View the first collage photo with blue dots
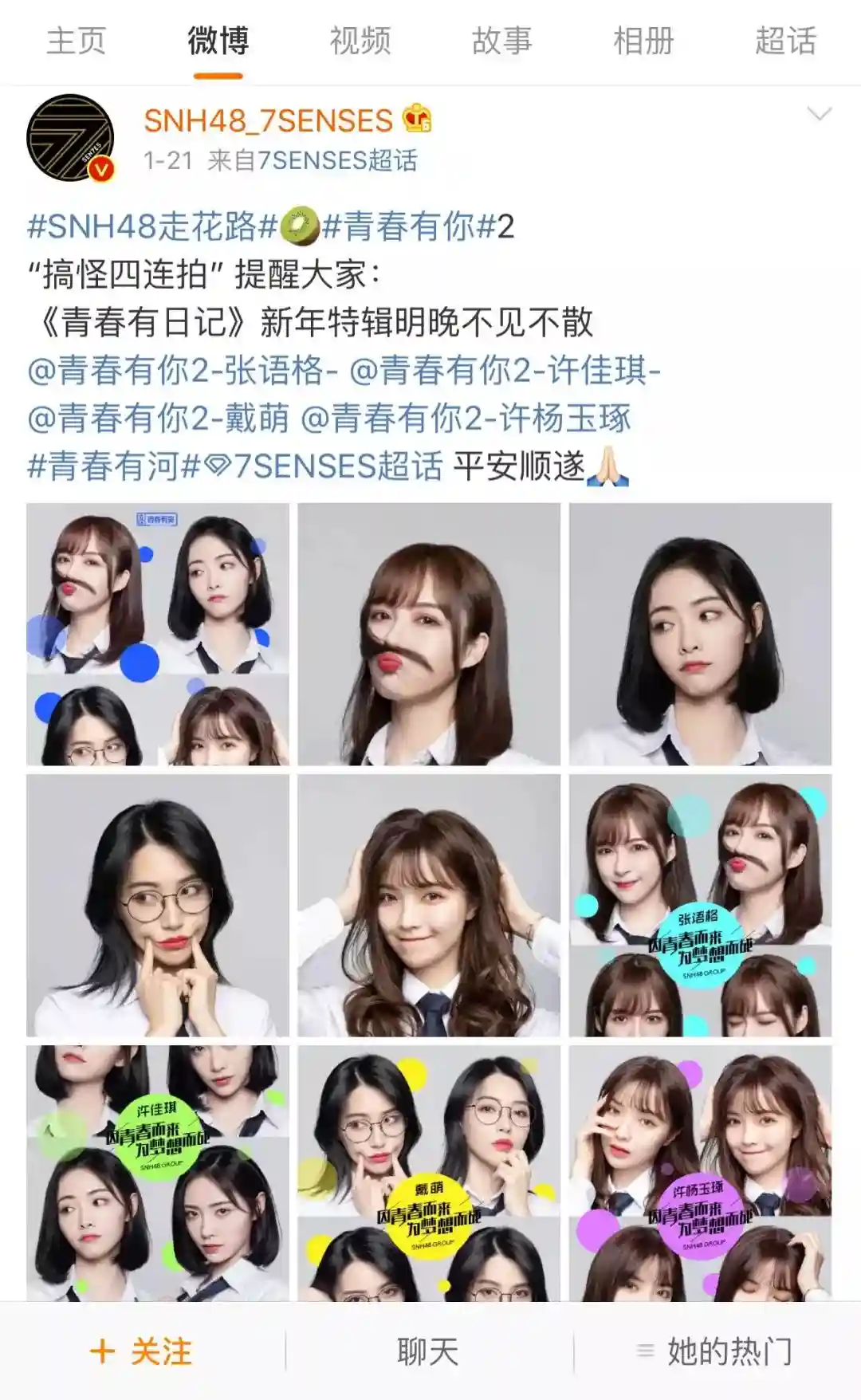 pos(158,634)
